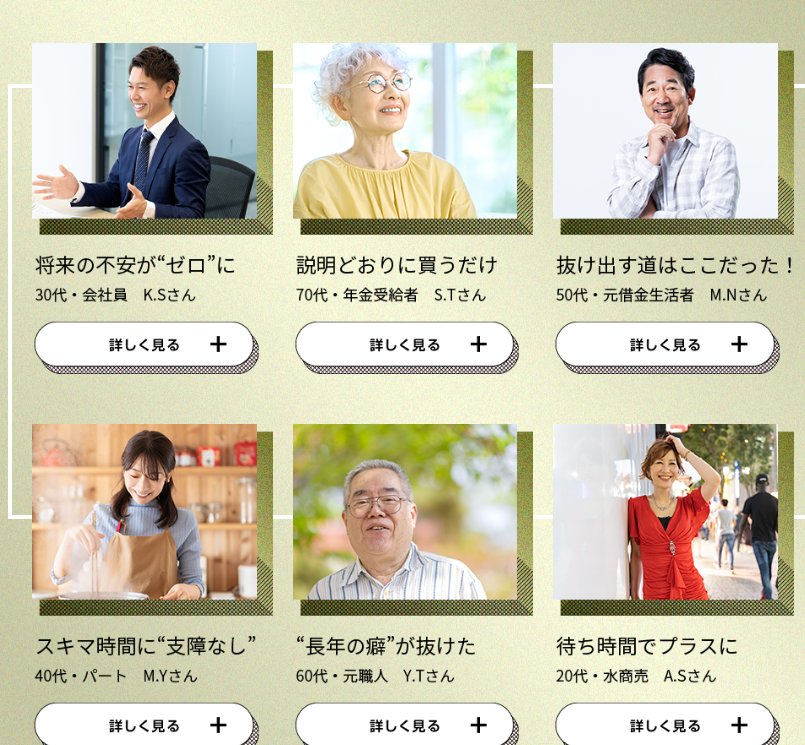Open 詳しく見る for 70代 年金受給者 S.Tさん
This screenshot has width=805, height=745.
[404, 345]
